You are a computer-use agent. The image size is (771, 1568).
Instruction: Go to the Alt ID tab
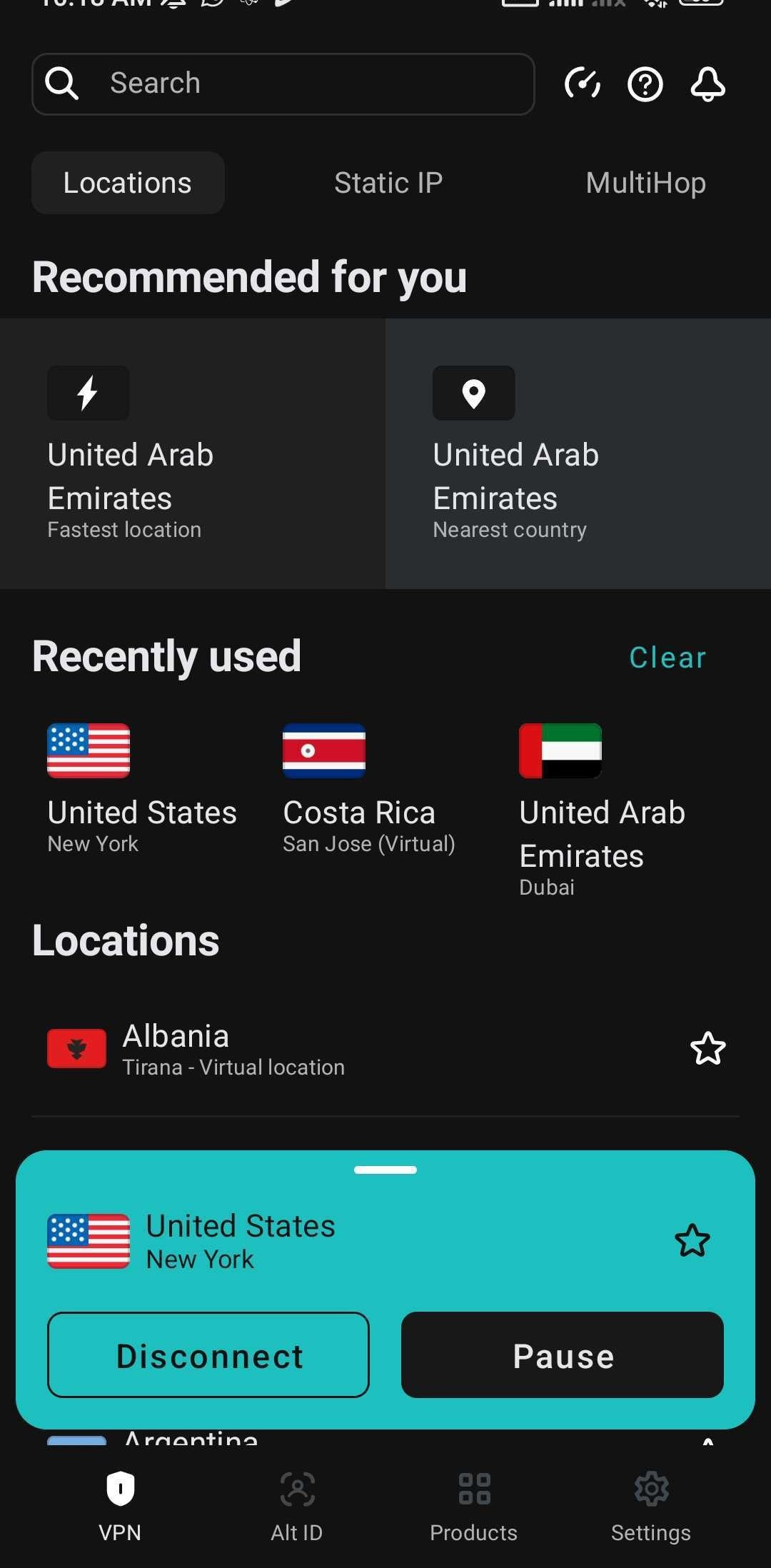(297, 1505)
